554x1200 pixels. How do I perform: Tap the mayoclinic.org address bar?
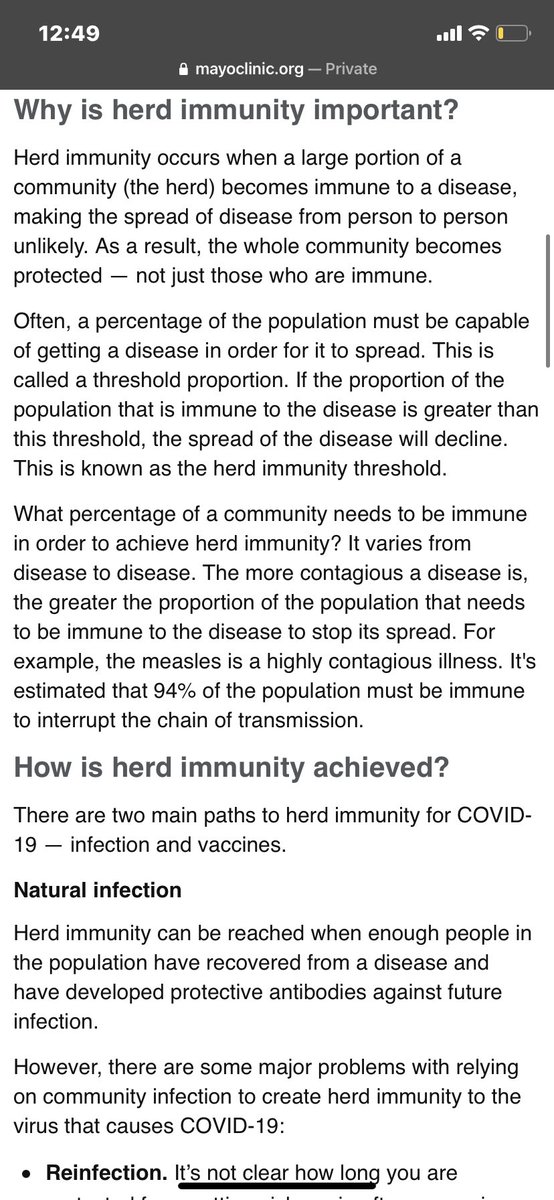276,69
